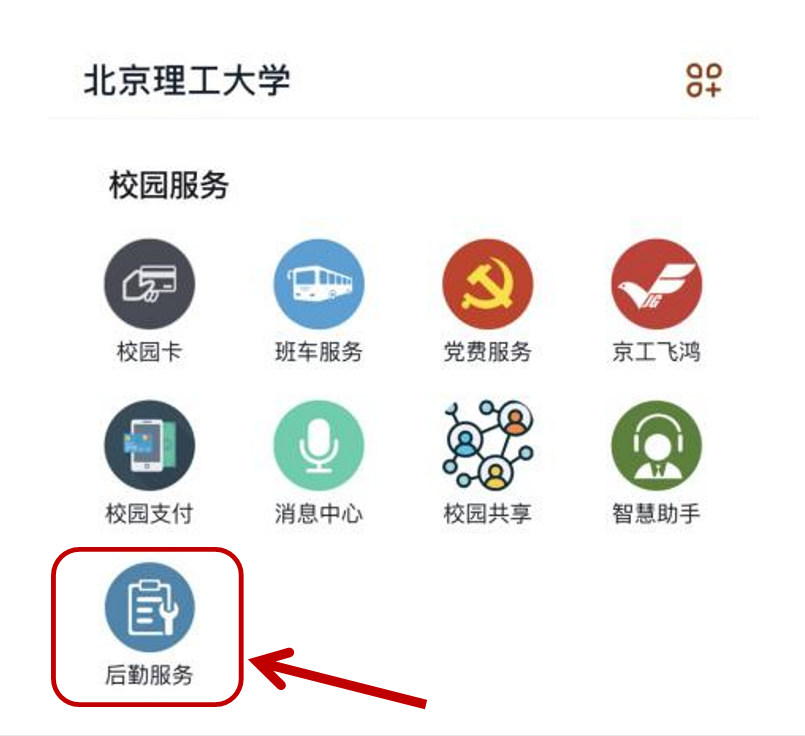The width and height of the screenshot is (805, 736).
Task: Open the add-apps grid icon
Action: pyautogui.click(x=704, y=80)
